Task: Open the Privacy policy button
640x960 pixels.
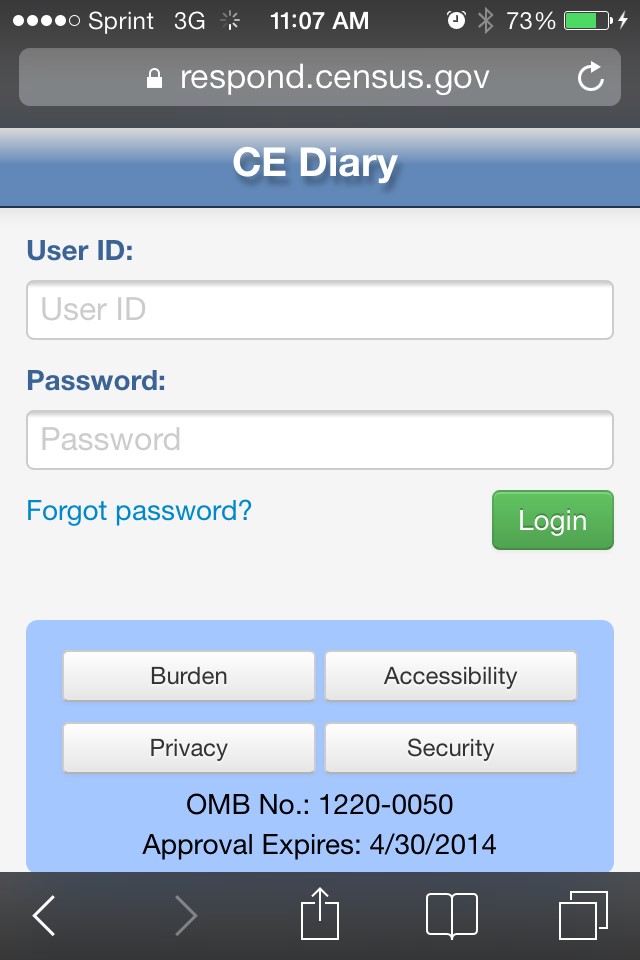Action: click(x=189, y=748)
